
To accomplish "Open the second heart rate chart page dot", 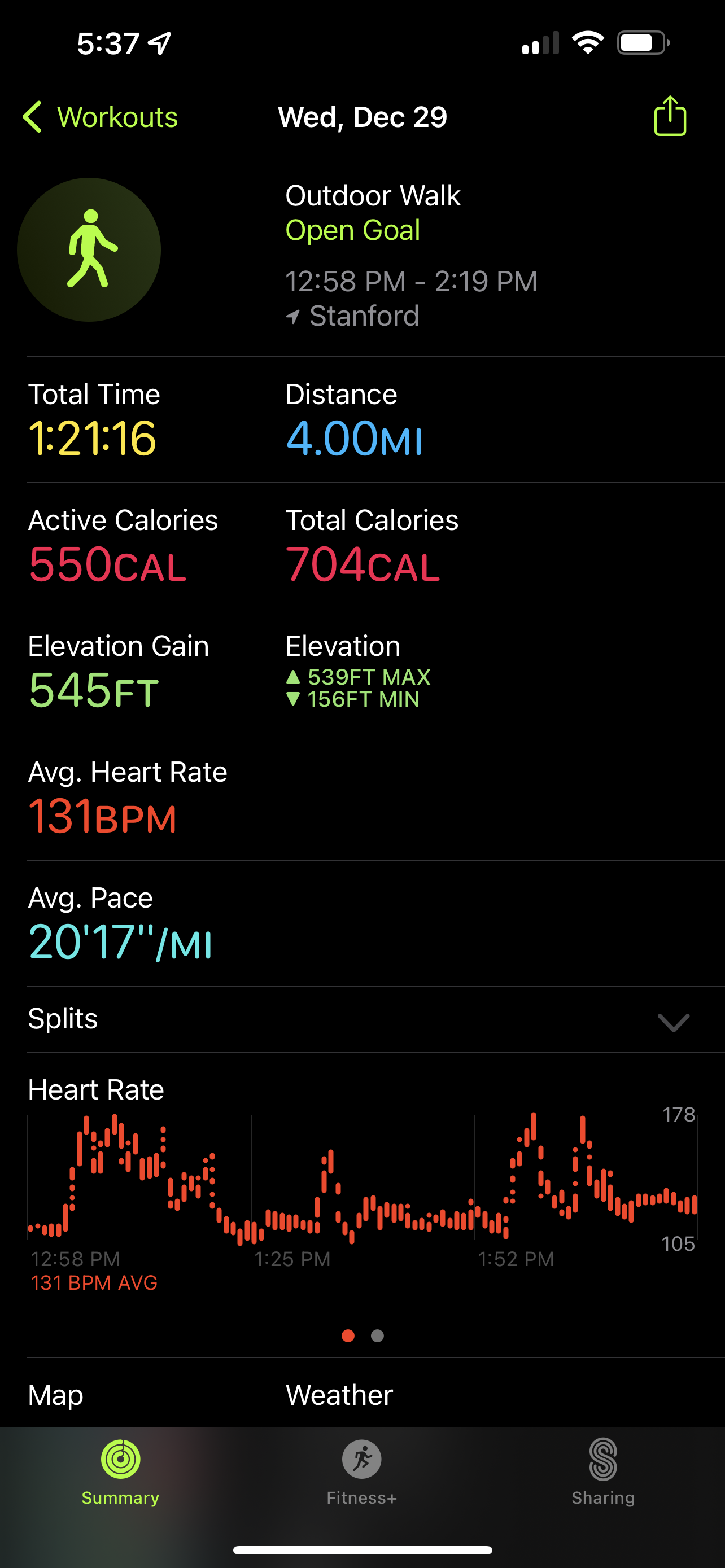I will click(x=377, y=1335).
